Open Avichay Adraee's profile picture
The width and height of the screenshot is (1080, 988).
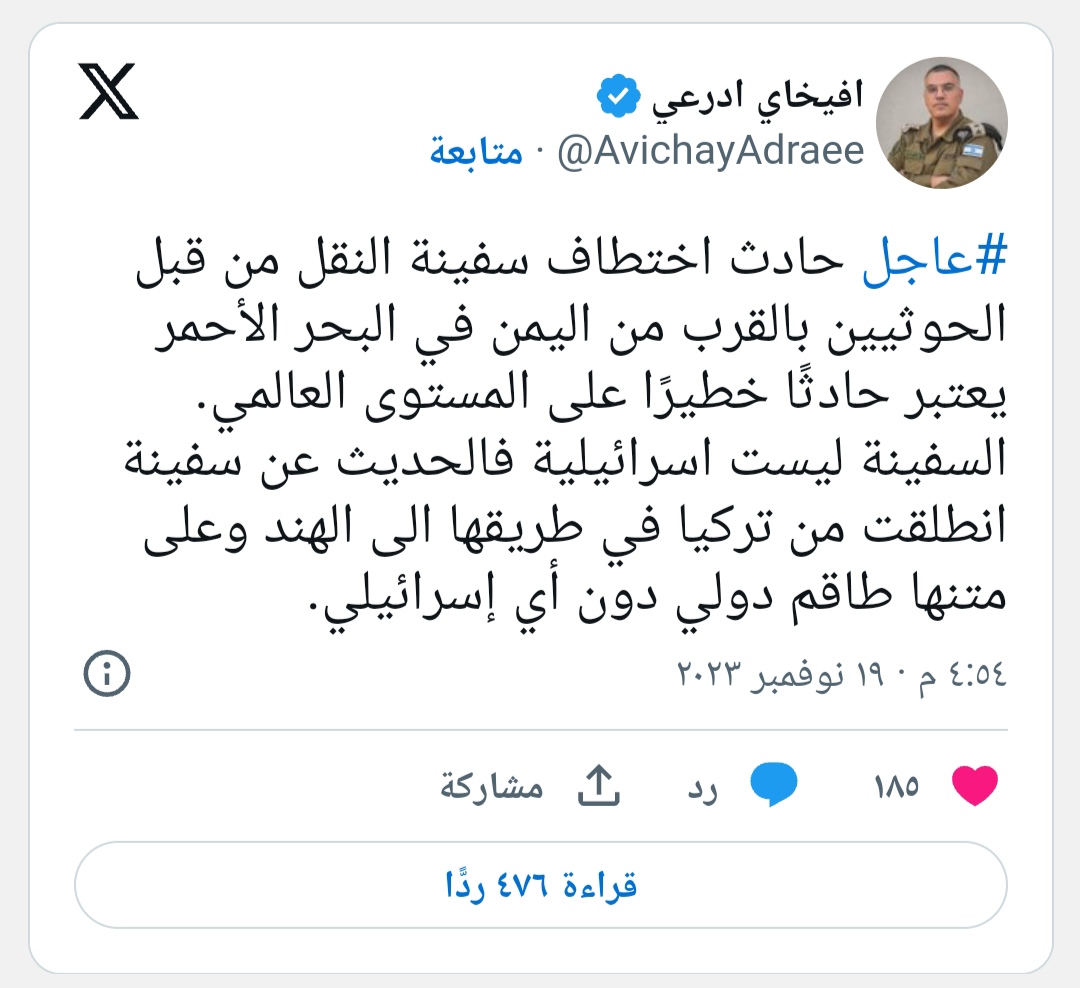click(x=941, y=122)
